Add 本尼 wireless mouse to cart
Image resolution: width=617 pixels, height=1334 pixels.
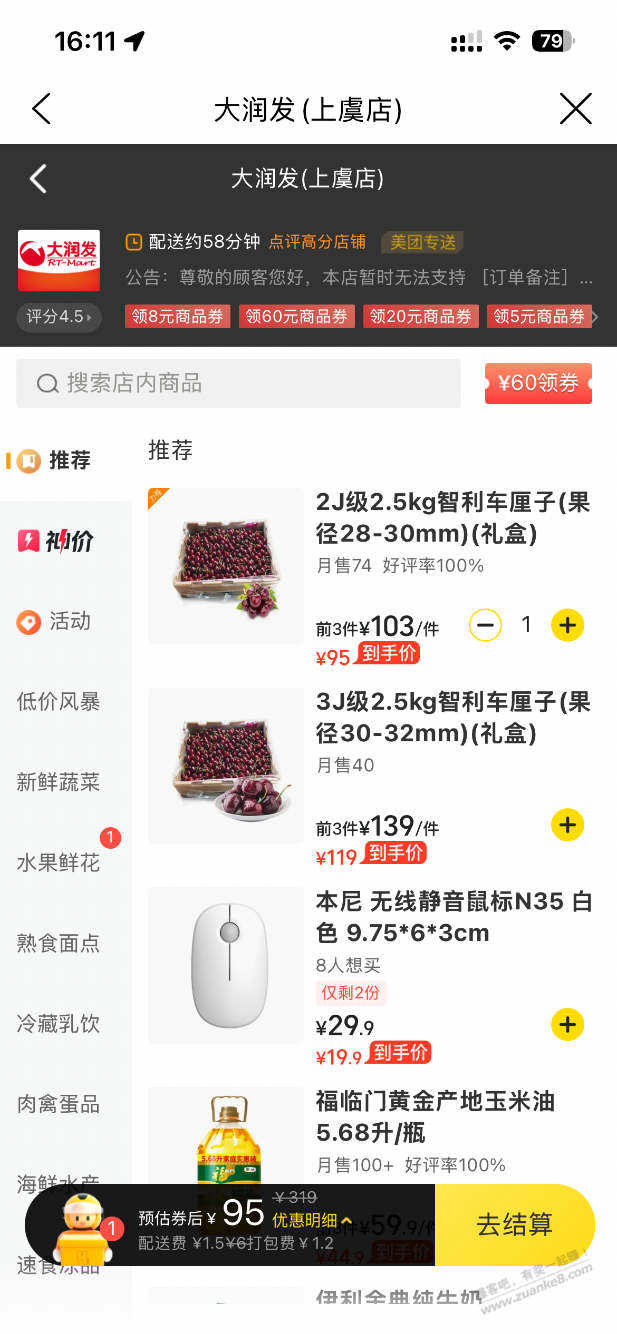pos(567,1025)
